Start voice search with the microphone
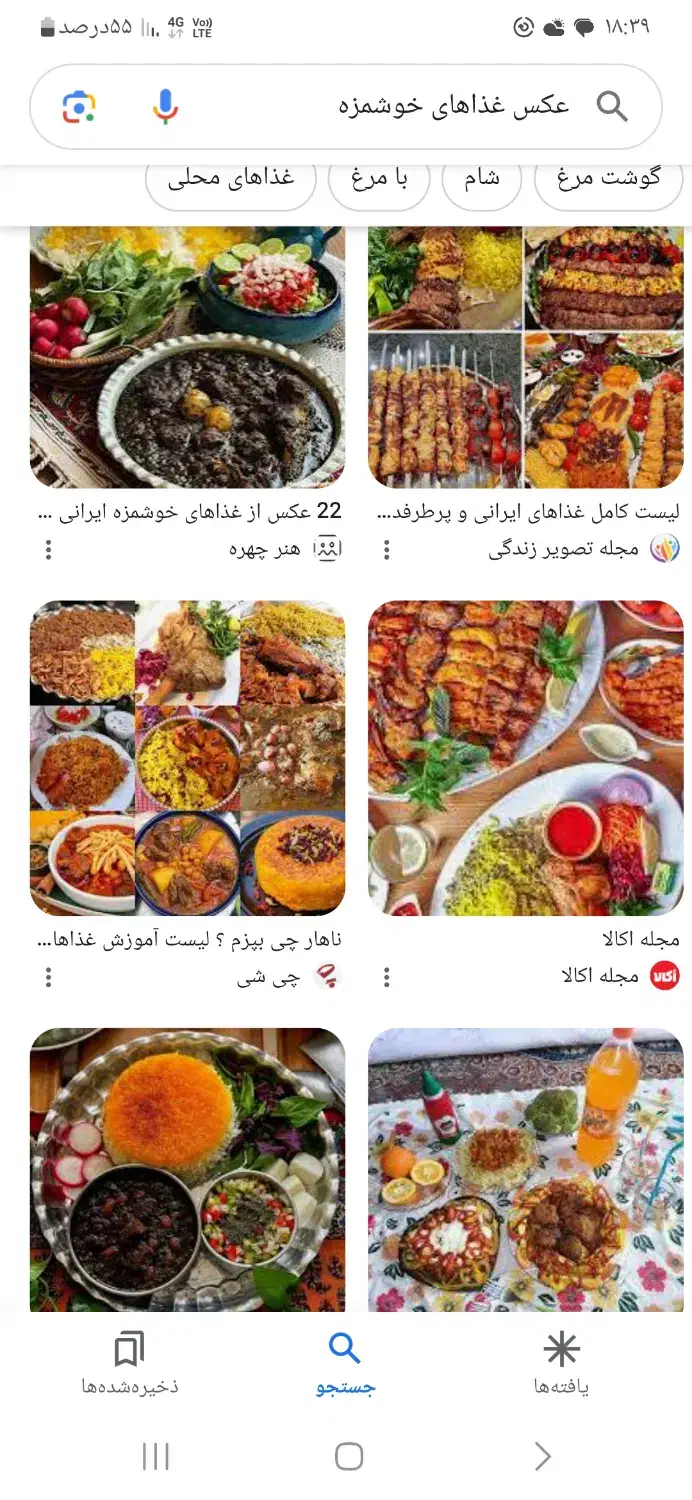Viewport: 692px width, 1500px height. [166, 107]
